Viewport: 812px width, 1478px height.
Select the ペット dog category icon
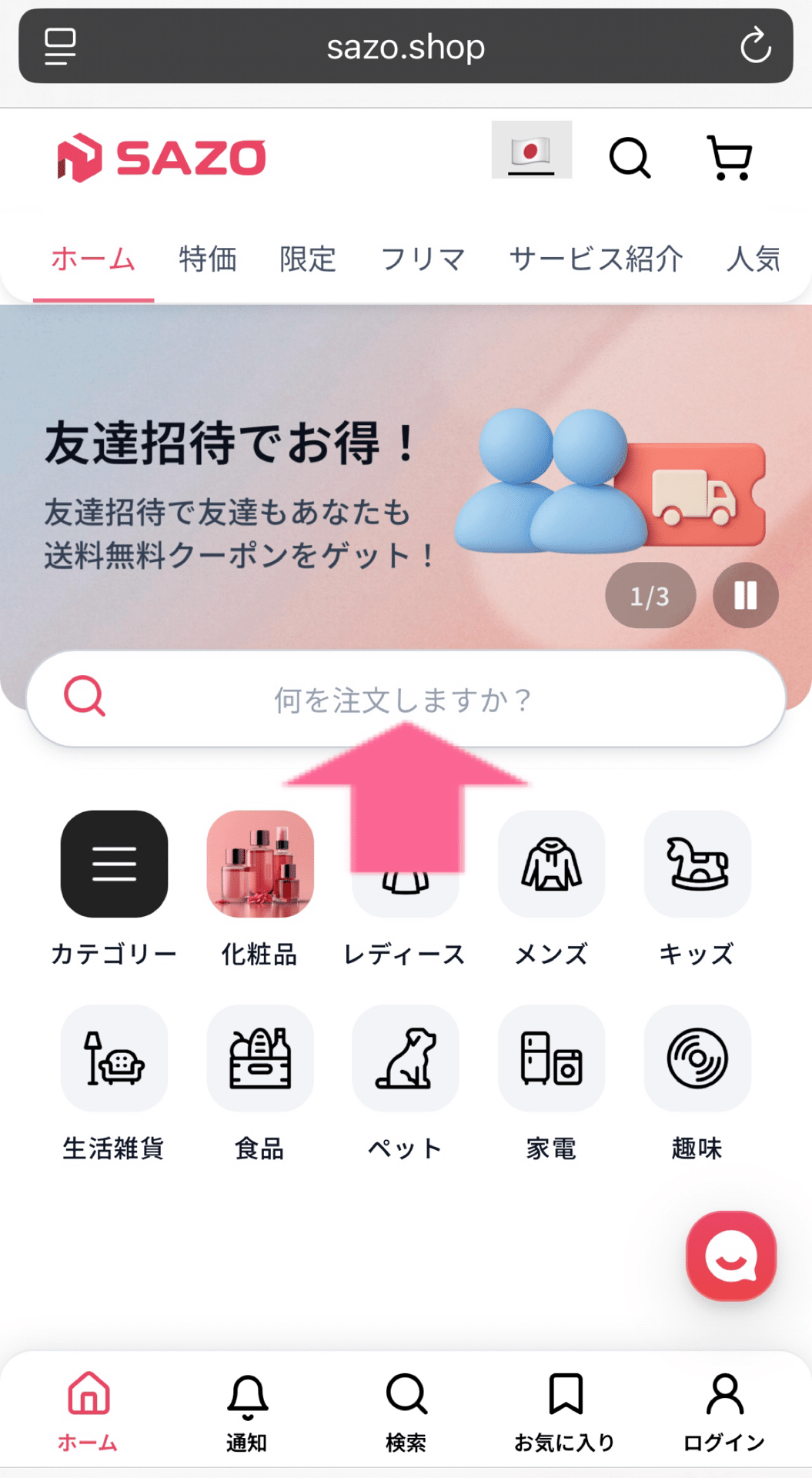click(406, 1058)
